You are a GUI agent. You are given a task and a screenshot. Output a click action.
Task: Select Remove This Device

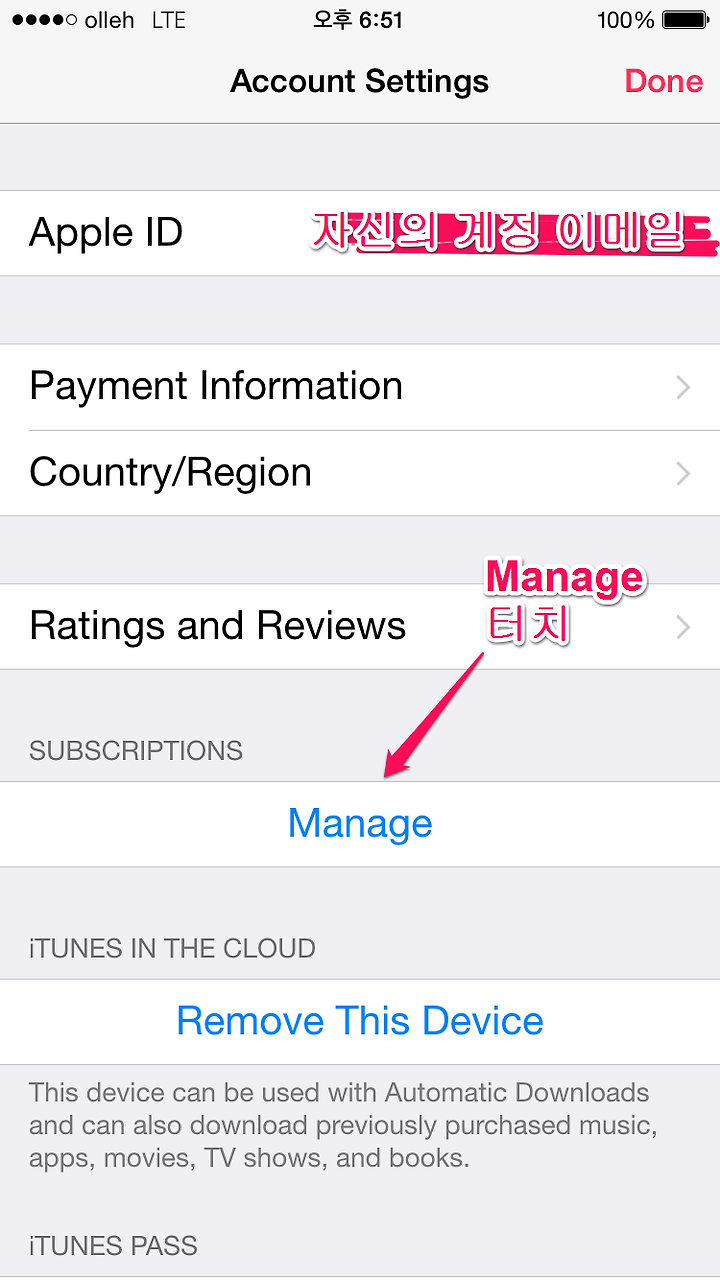click(x=360, y=1021)
